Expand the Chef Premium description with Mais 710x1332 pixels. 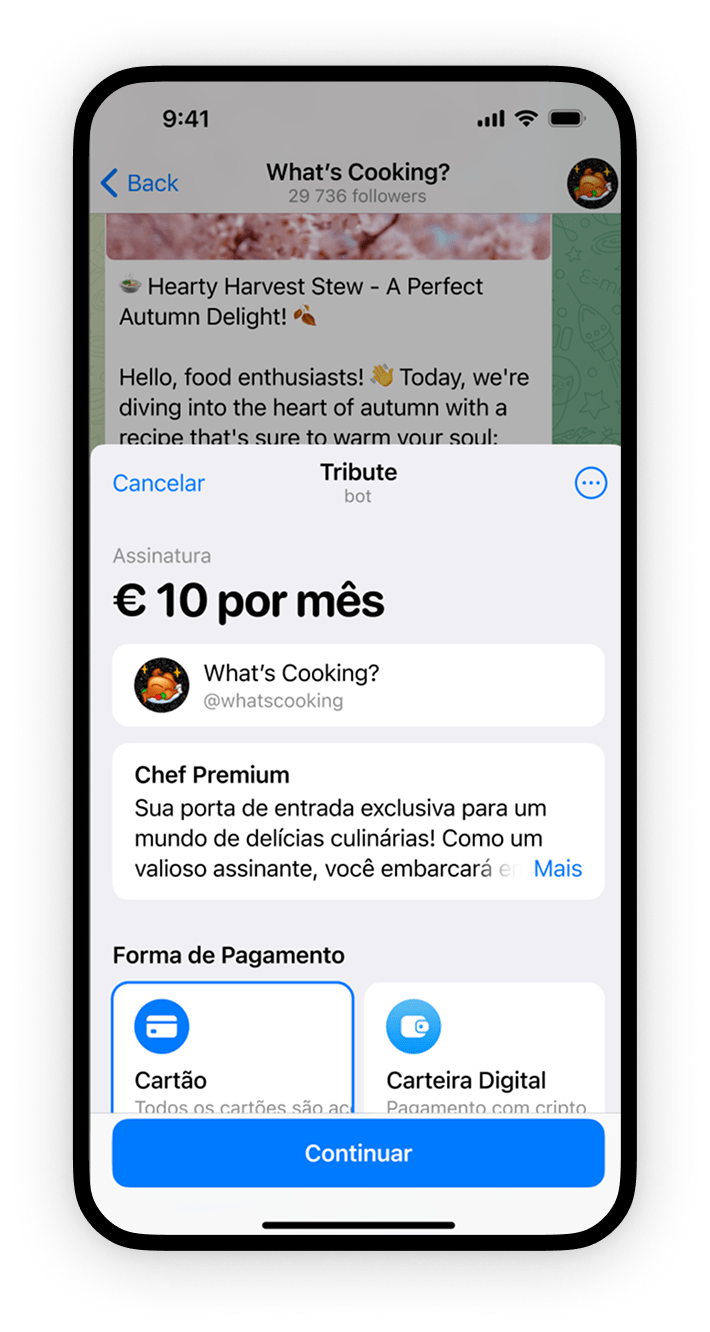tap(557, 868)
